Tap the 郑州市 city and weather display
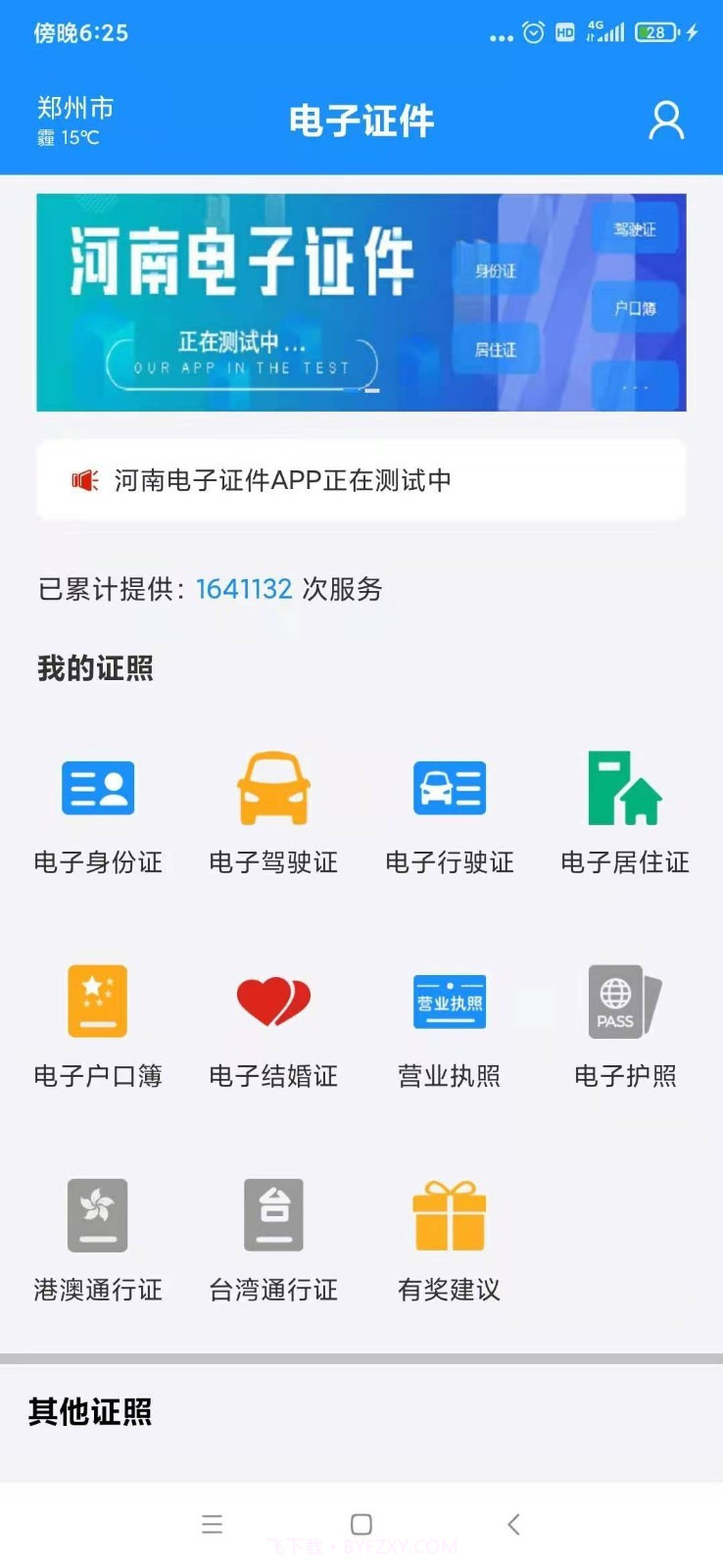723x1568 pixels. tap(71, 120)
